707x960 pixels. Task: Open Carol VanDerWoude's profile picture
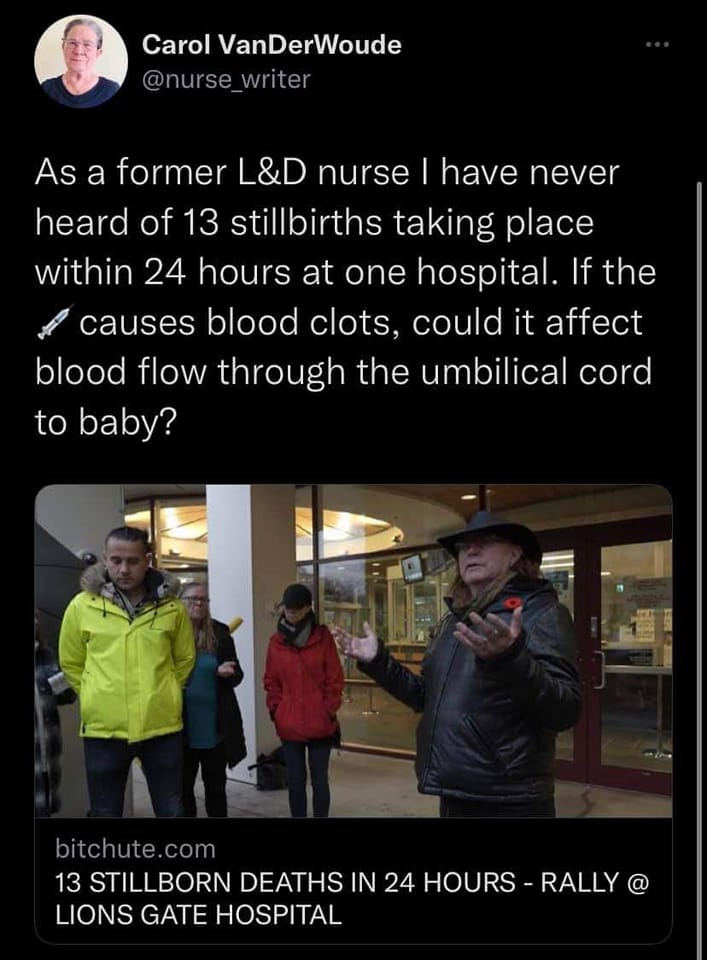[80, 62]
